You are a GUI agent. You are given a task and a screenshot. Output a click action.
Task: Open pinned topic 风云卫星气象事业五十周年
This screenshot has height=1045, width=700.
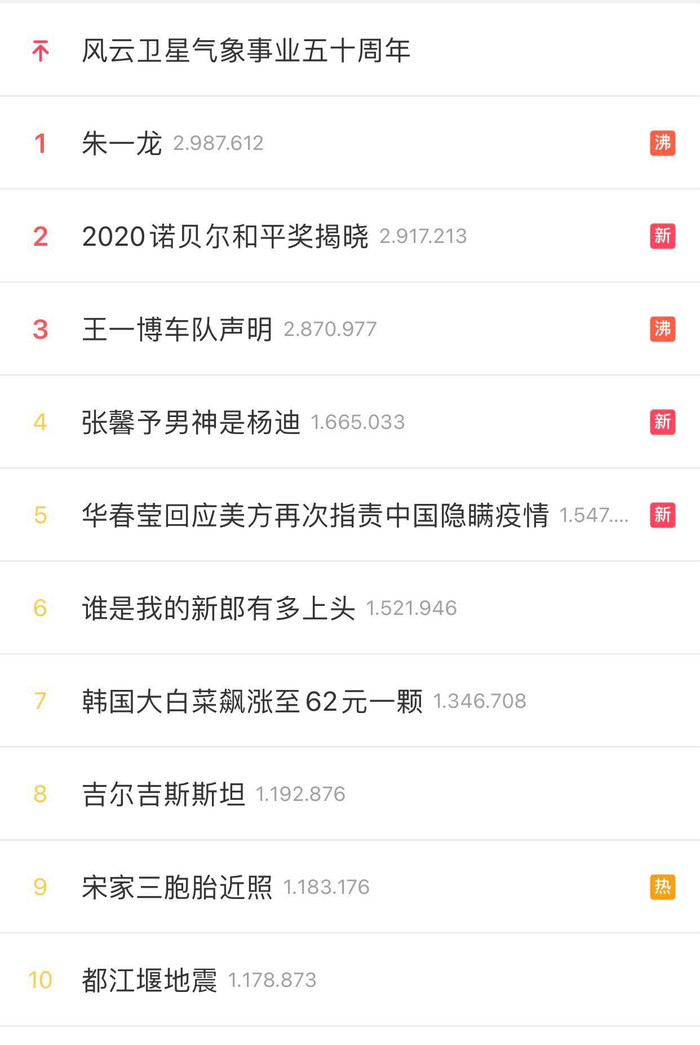coord(246,51)
